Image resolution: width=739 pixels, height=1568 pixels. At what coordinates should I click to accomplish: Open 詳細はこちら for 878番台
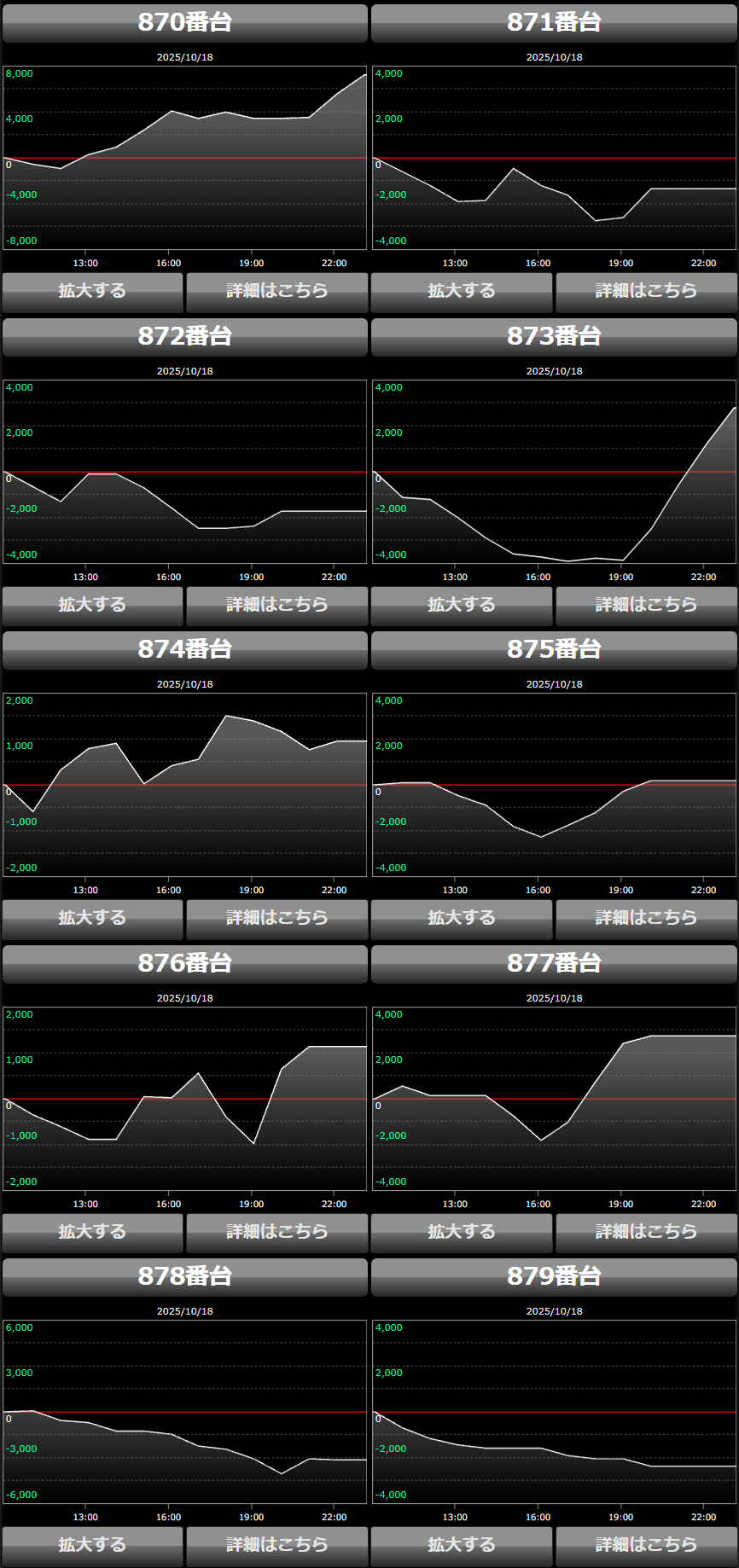(276, 1545)
